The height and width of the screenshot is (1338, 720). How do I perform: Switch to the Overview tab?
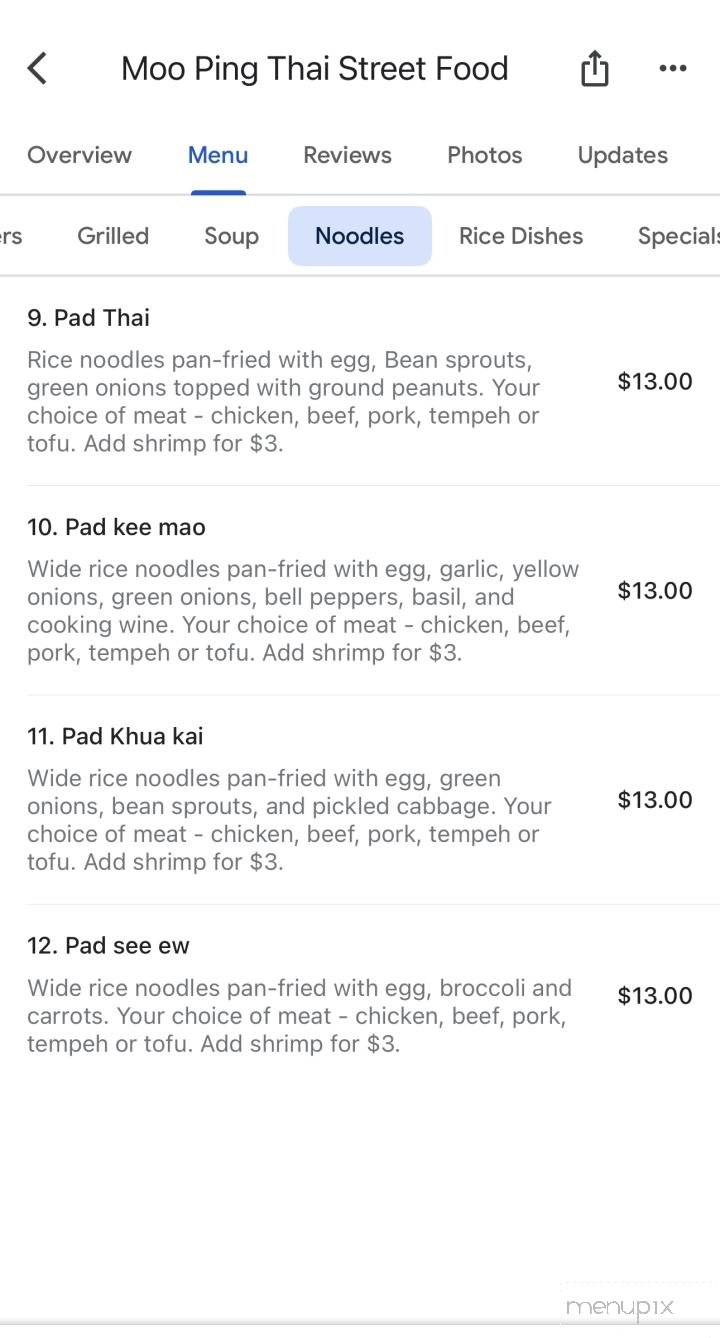(x=79, y=155)
